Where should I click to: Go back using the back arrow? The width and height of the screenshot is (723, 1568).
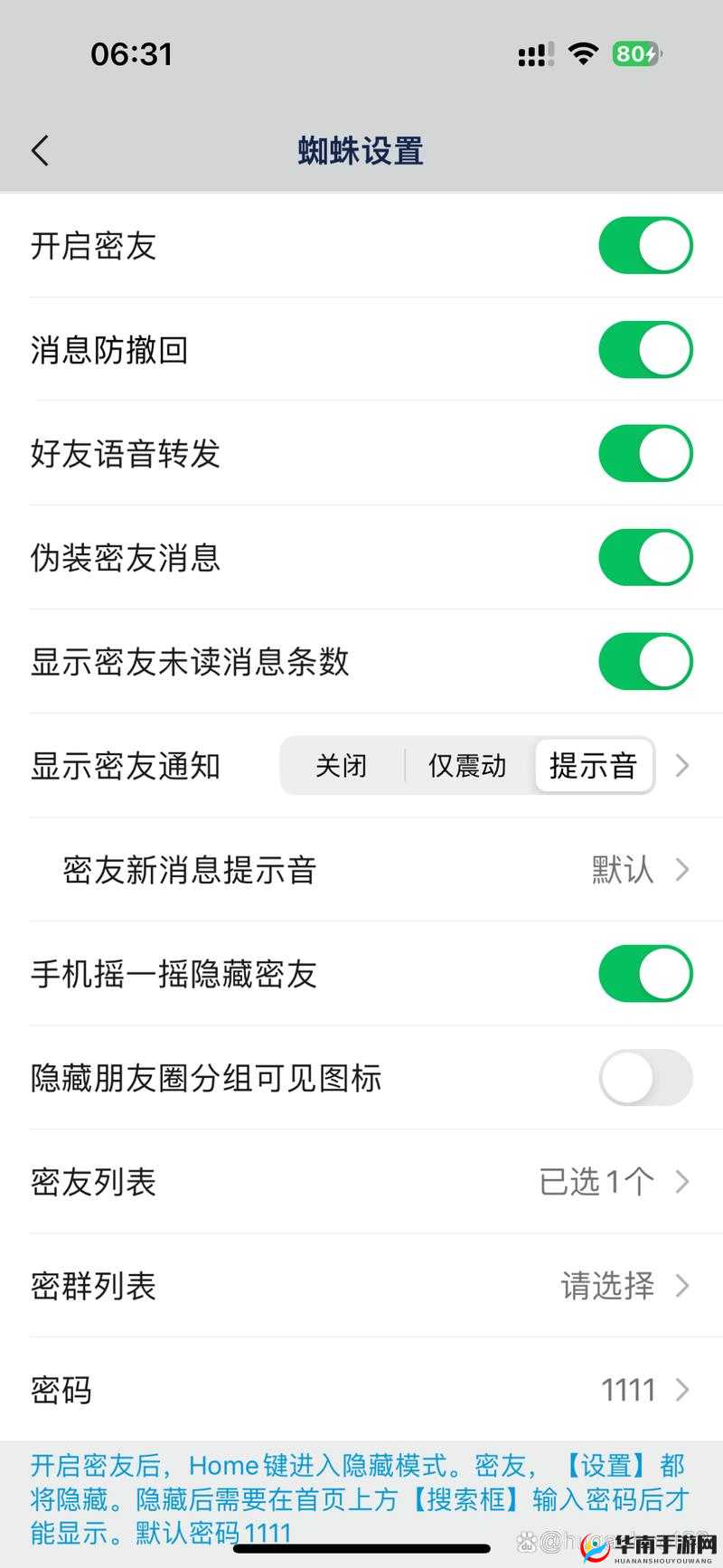point(41,150)
